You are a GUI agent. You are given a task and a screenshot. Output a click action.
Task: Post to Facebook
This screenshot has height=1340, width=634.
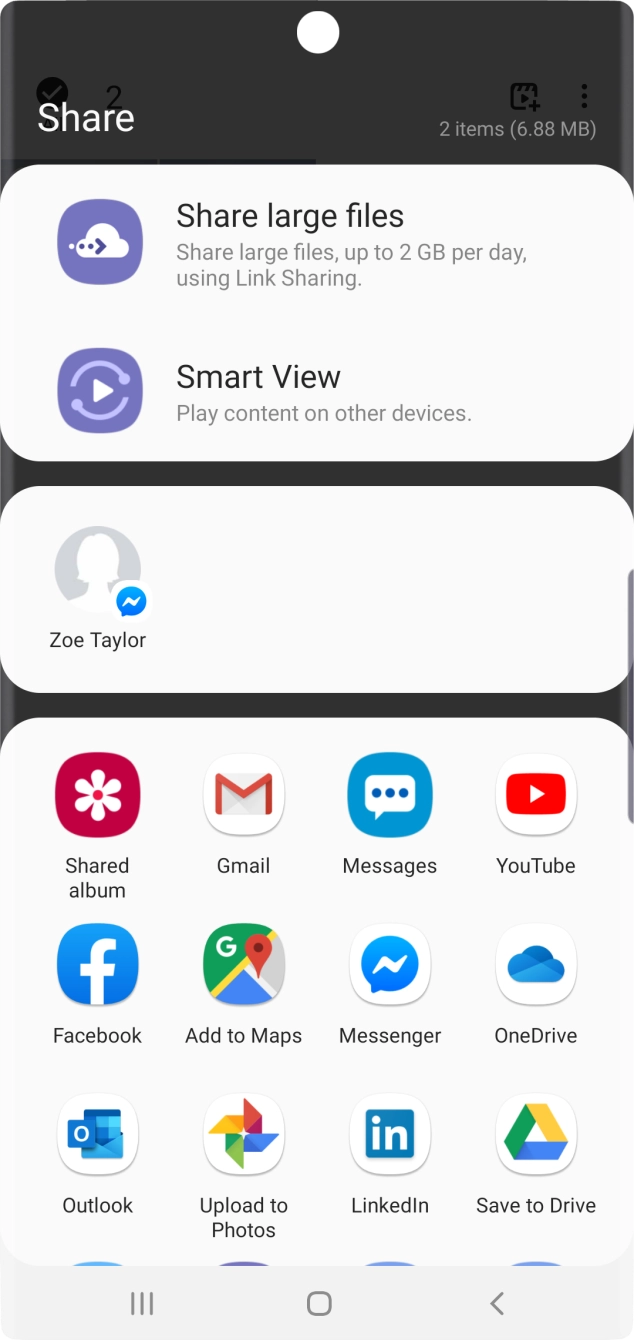97,966
